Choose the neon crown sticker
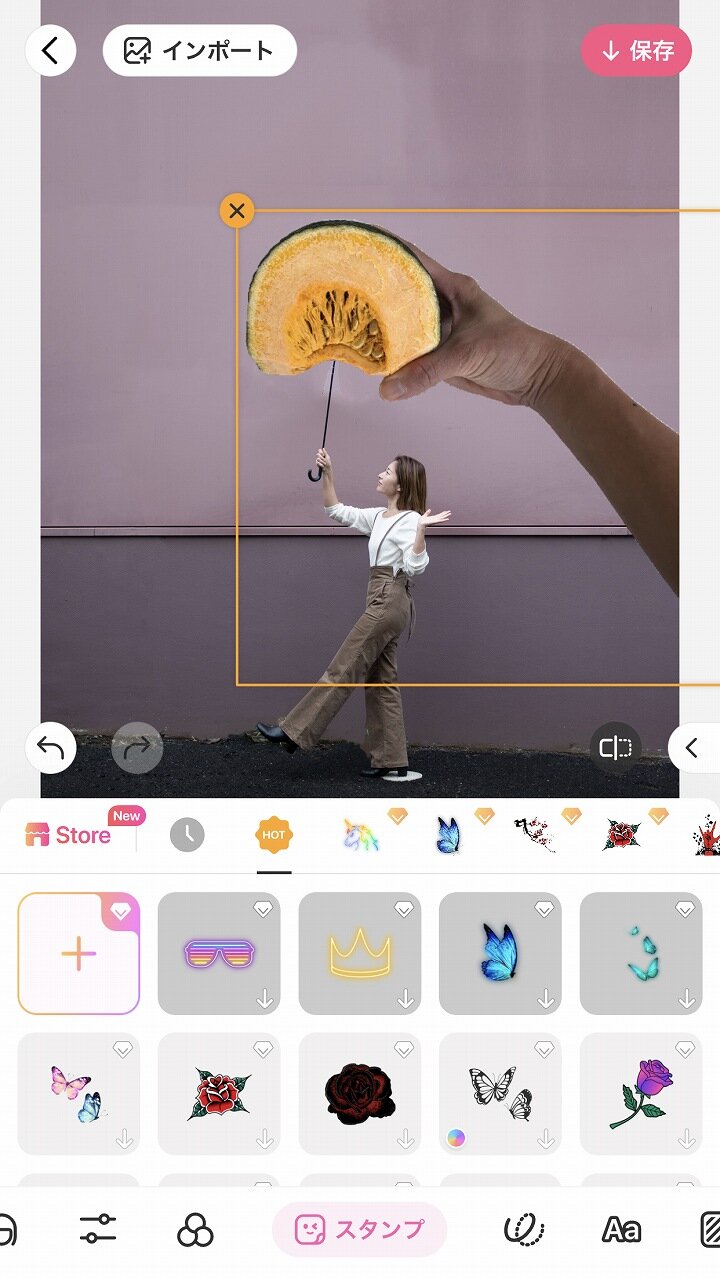 click(360, 953)
